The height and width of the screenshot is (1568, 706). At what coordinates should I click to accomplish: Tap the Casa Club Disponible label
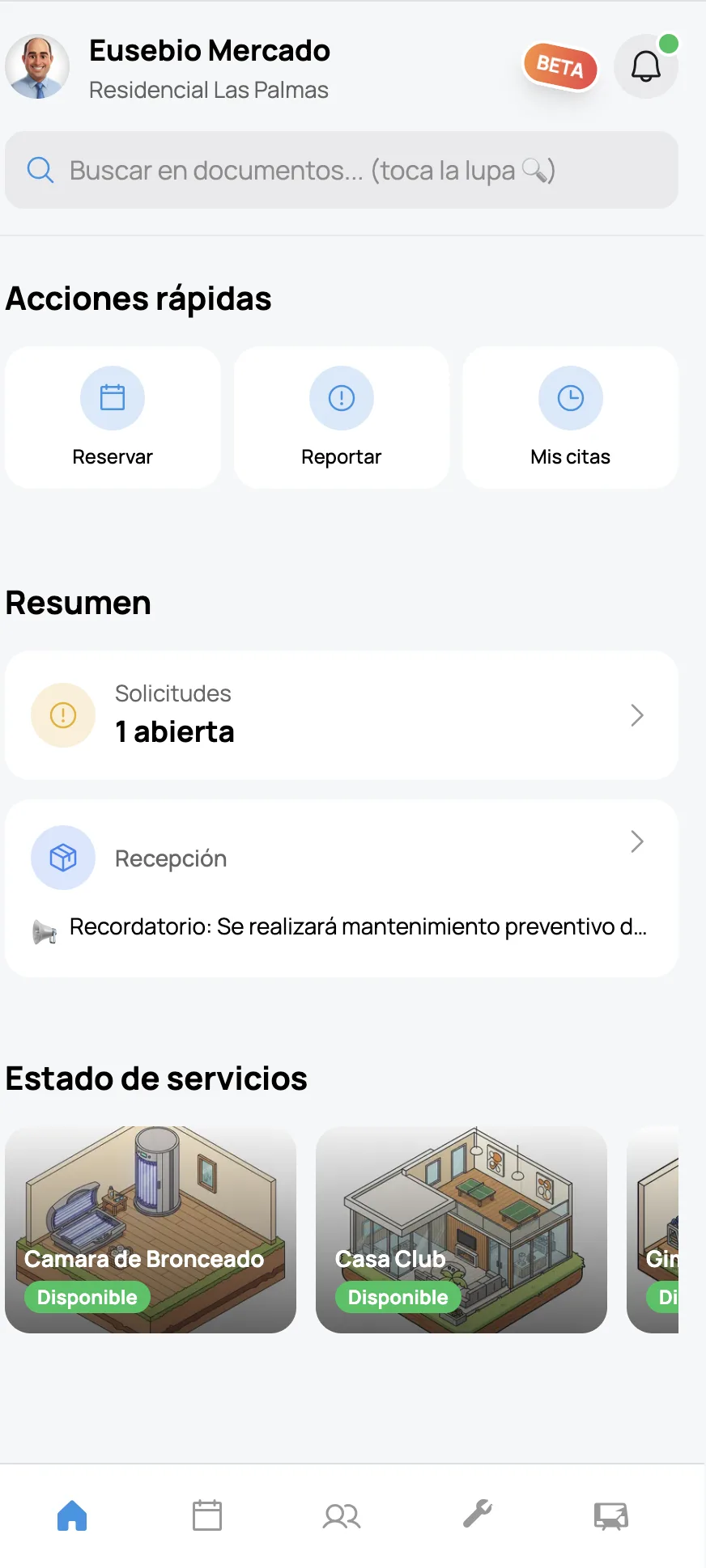[397, 1297]
